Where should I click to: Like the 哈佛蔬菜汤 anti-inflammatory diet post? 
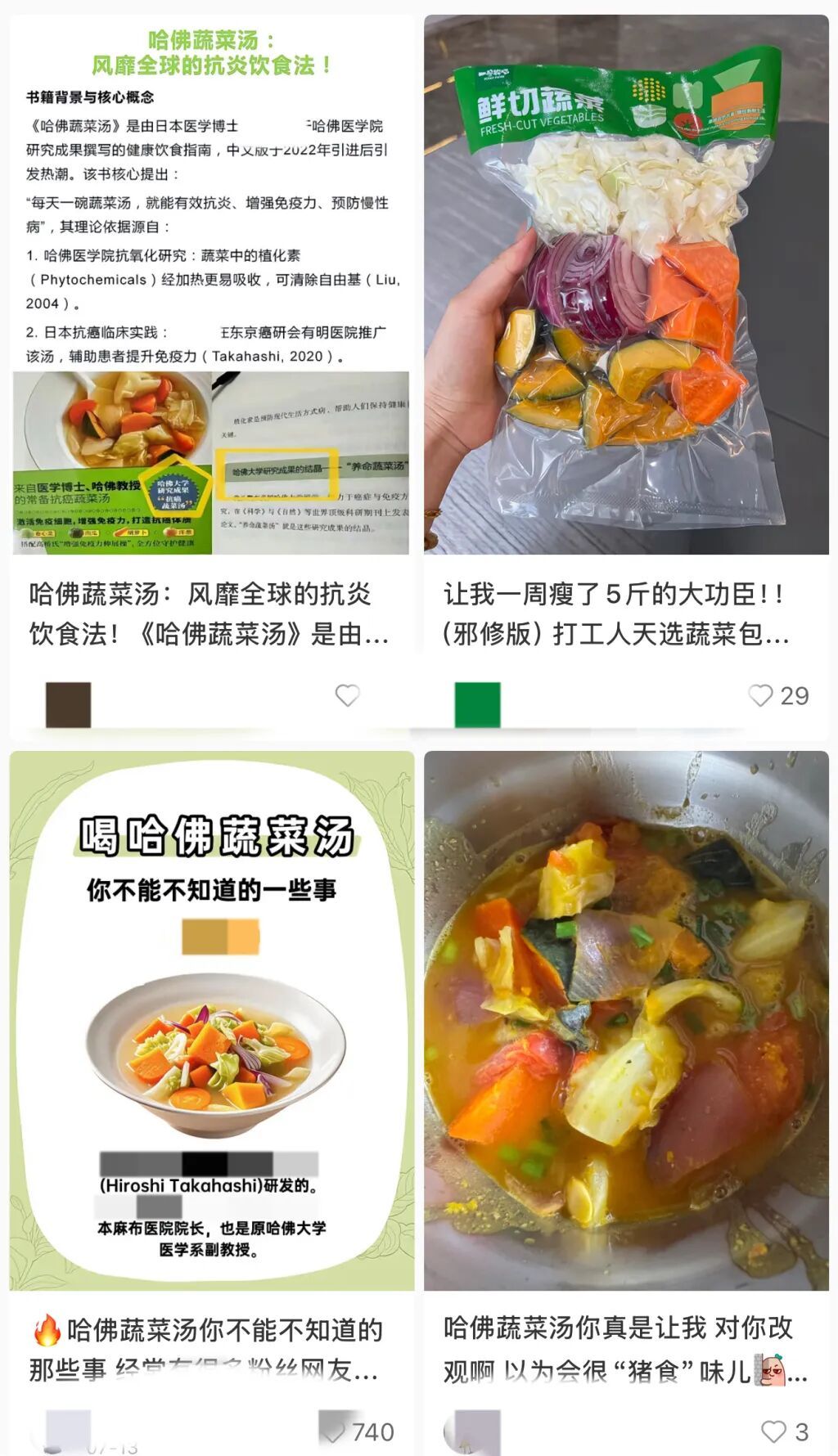[347, 692]
